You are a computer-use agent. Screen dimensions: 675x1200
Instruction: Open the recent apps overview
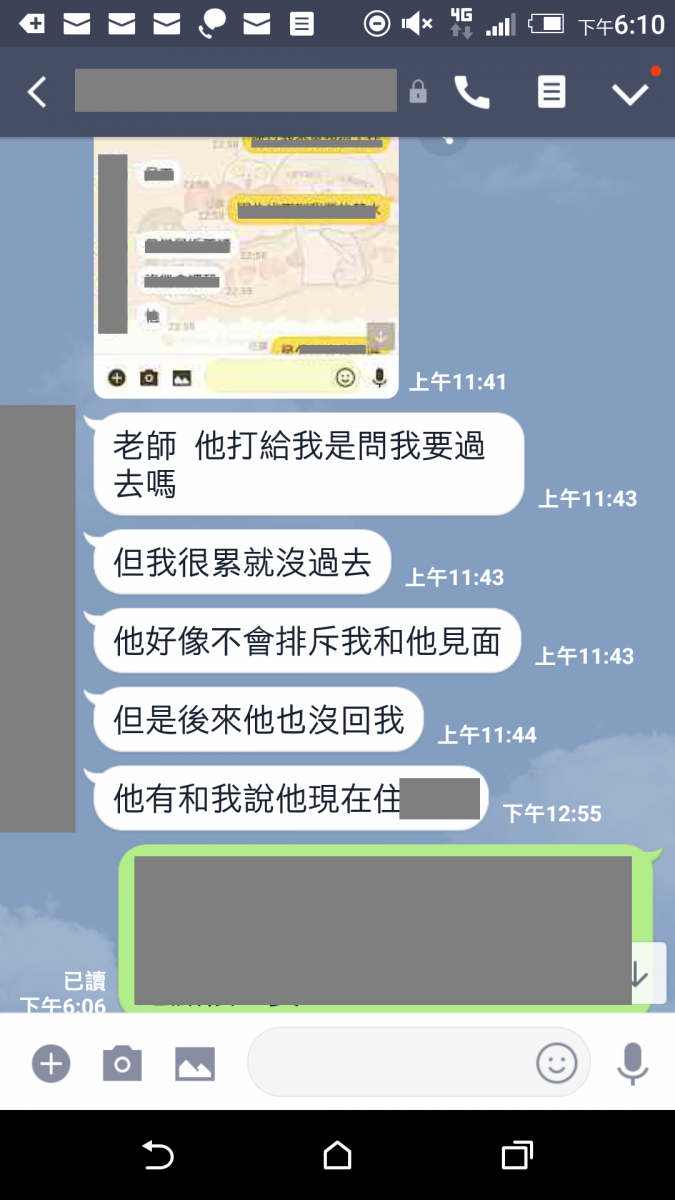point(516,1156)
